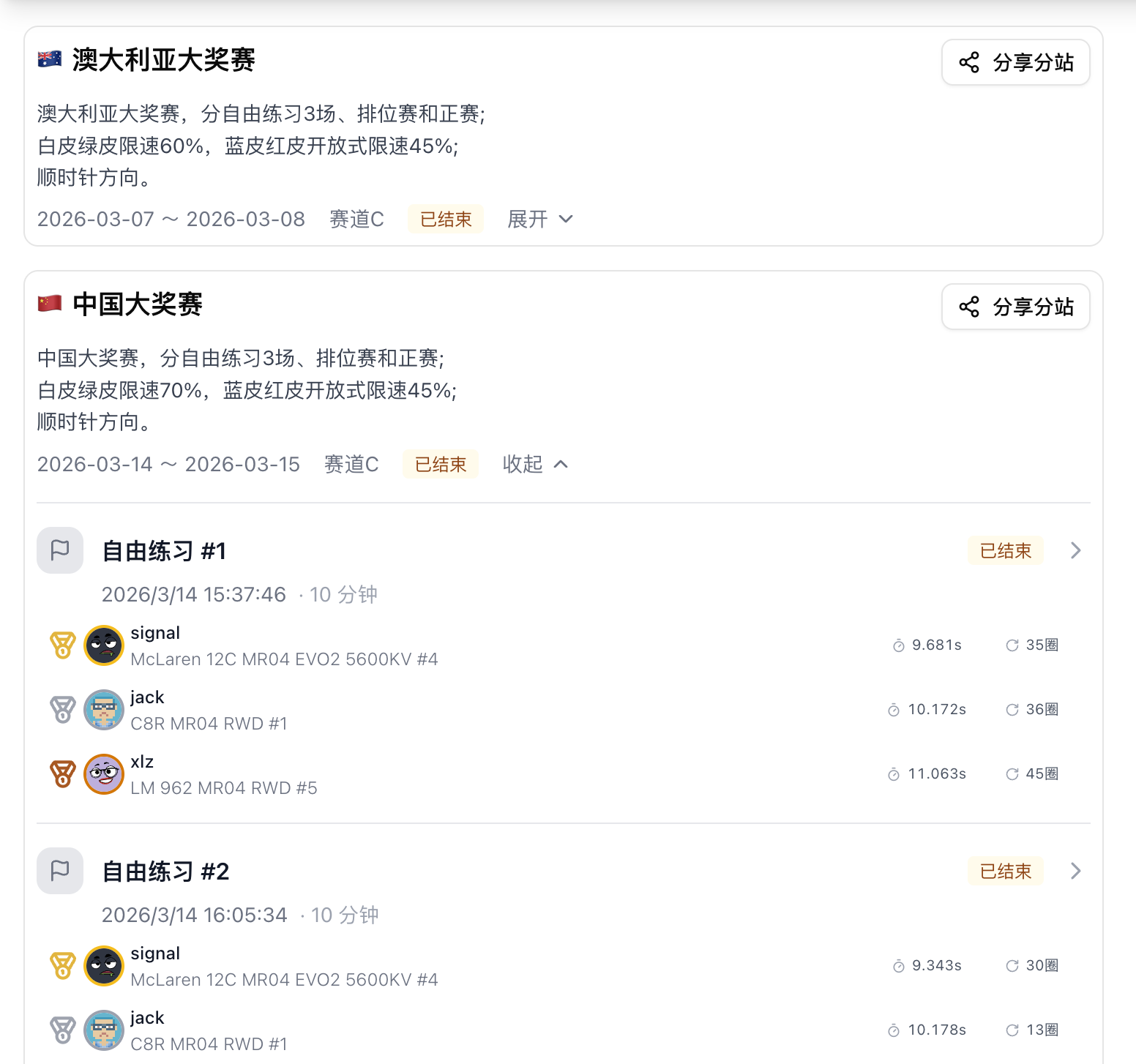The height and width of the screenshot is (1064, 1136).
Task: Share the 澳大利亚大奖赛 race via 分享分站
Action: [1015, 63]
